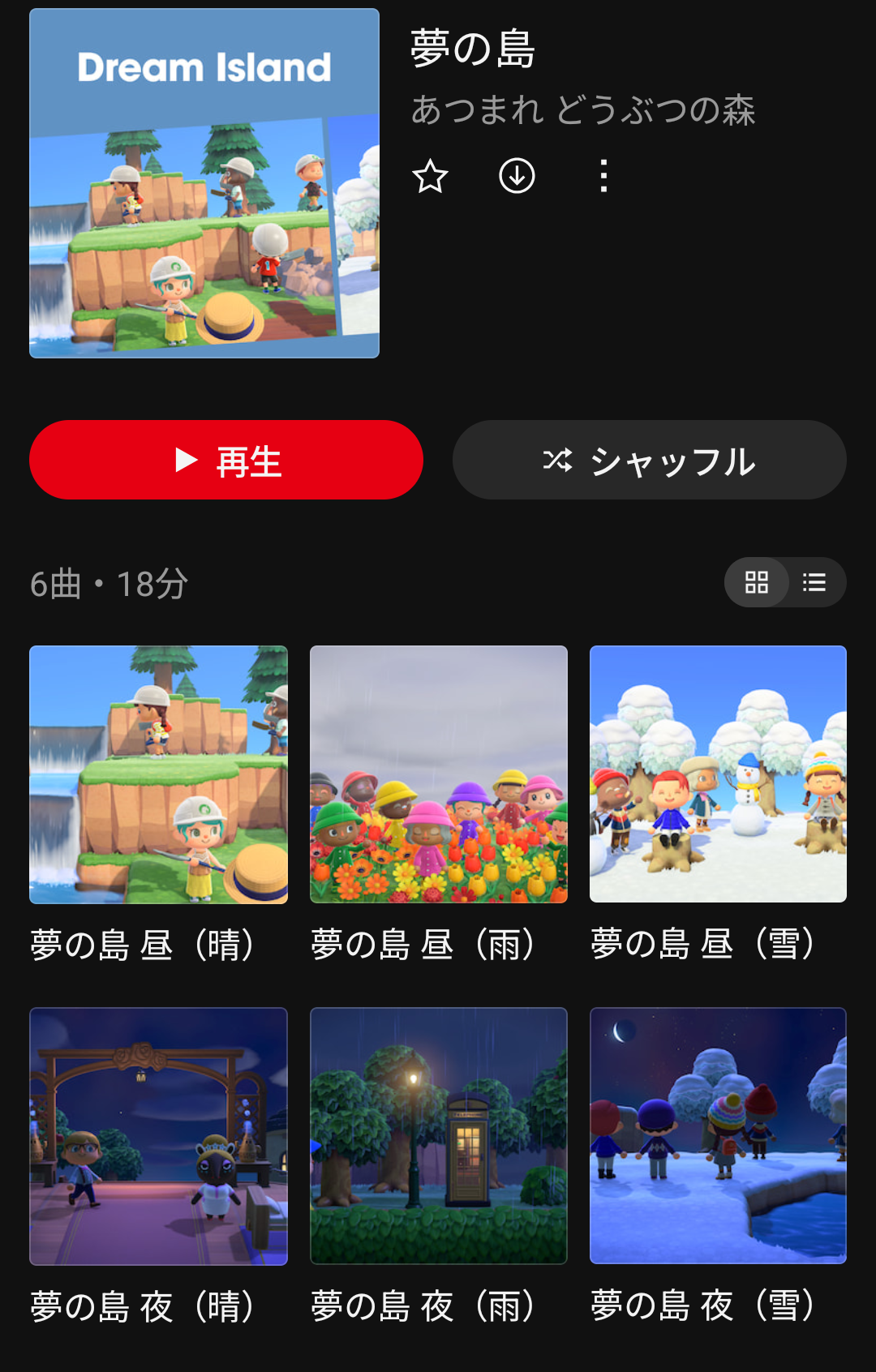Play the 夢の島 夜（雨）track thumbnail
This screenshot has width=876, height=1372.
[x=438, y=1135]
